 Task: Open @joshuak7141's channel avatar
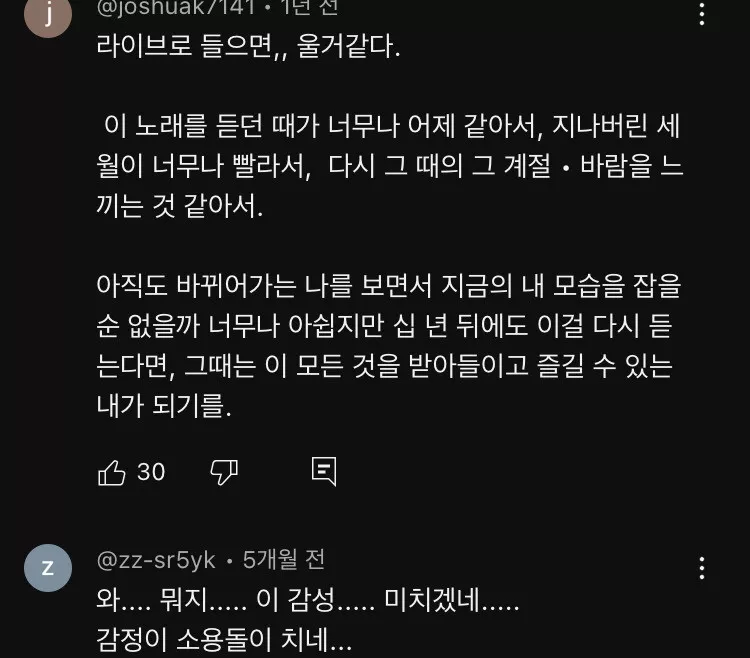click(x=48, y=16)
